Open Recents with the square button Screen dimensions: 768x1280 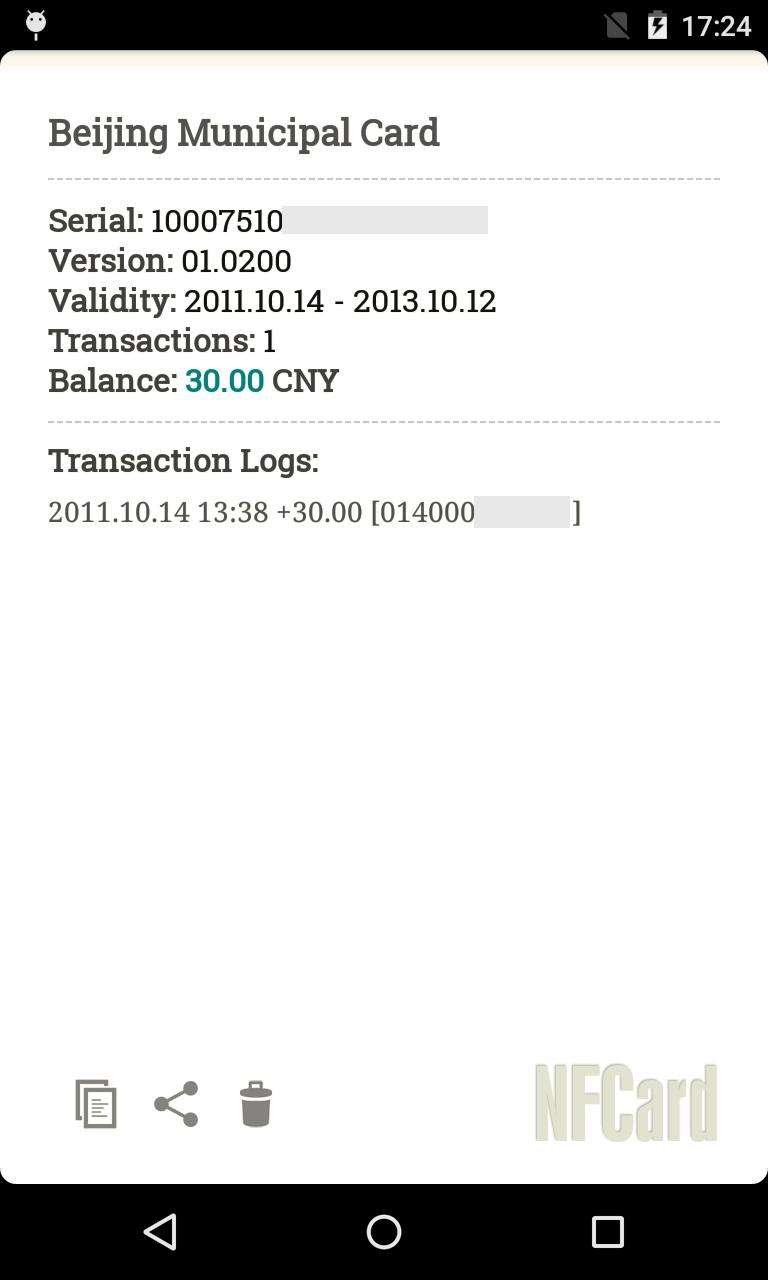coord(607,1232)
